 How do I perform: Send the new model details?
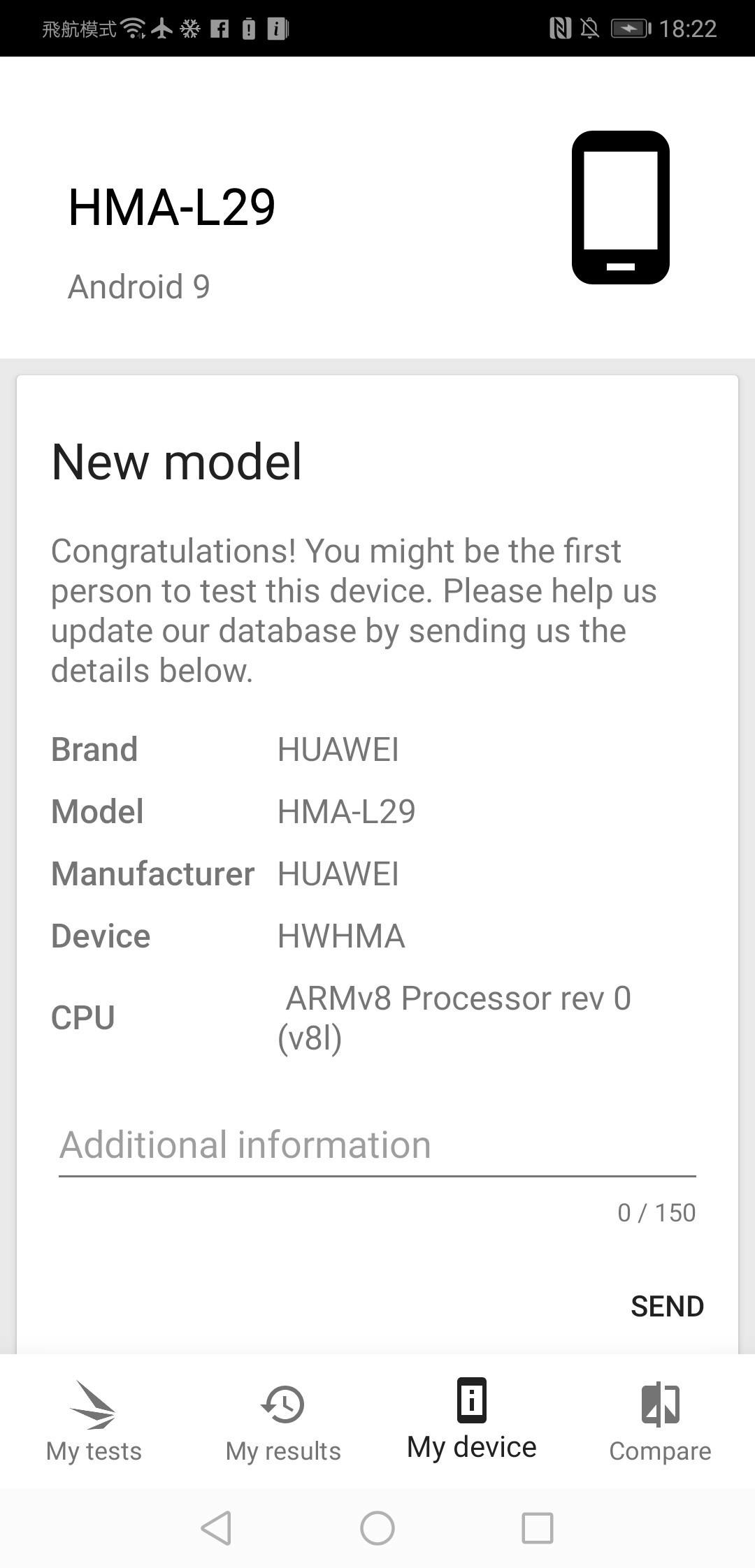(x=666, y=1306)
